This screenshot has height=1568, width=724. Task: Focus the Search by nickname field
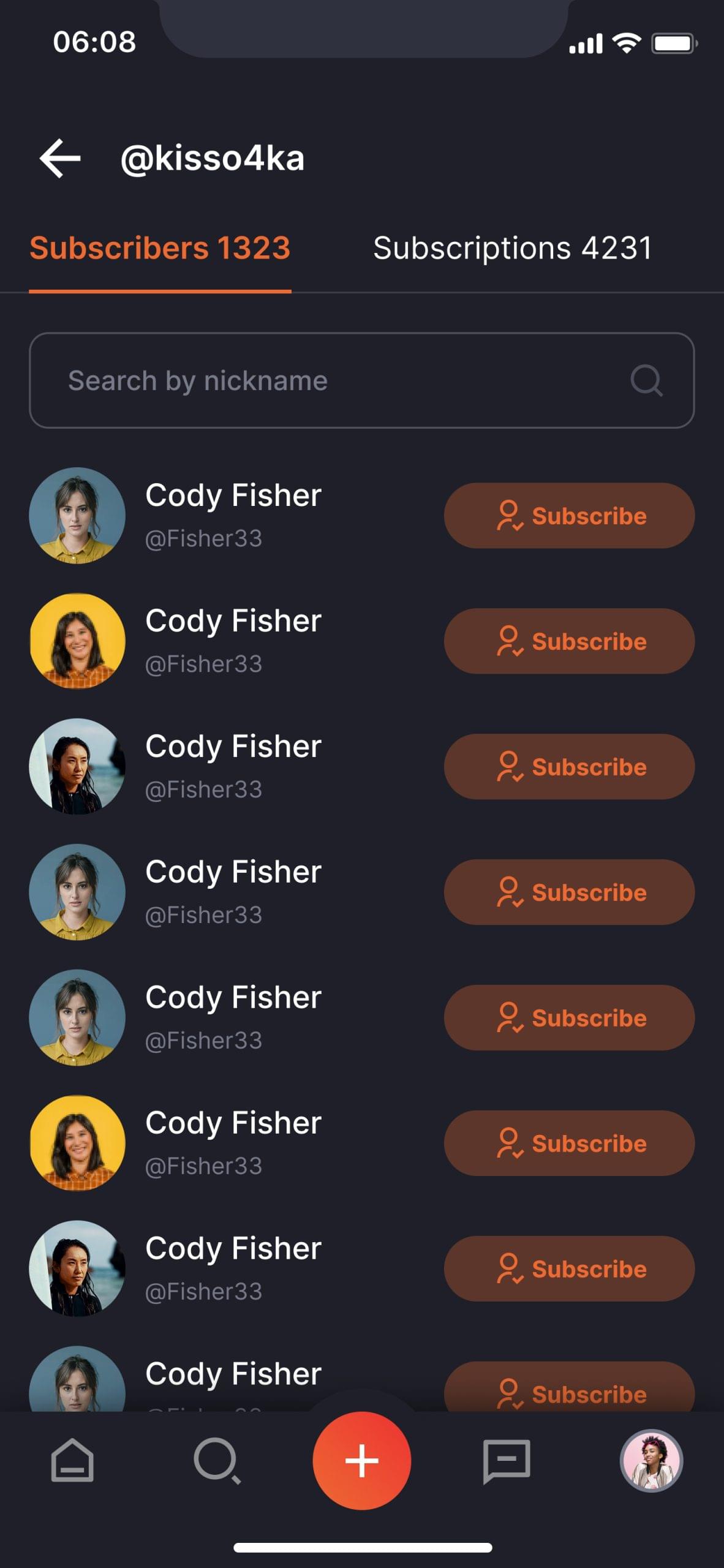point(343,380)
